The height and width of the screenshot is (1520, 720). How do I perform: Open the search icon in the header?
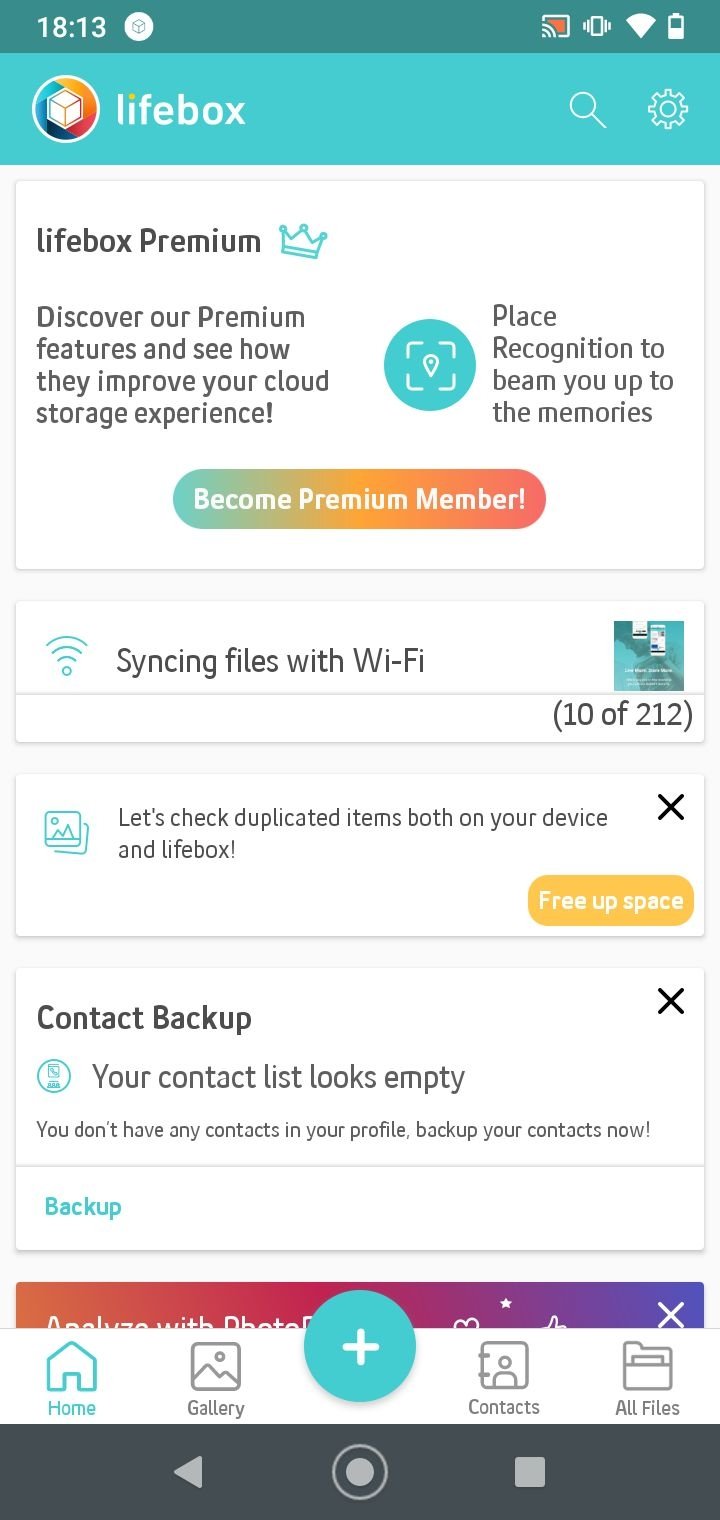[587, 110]
